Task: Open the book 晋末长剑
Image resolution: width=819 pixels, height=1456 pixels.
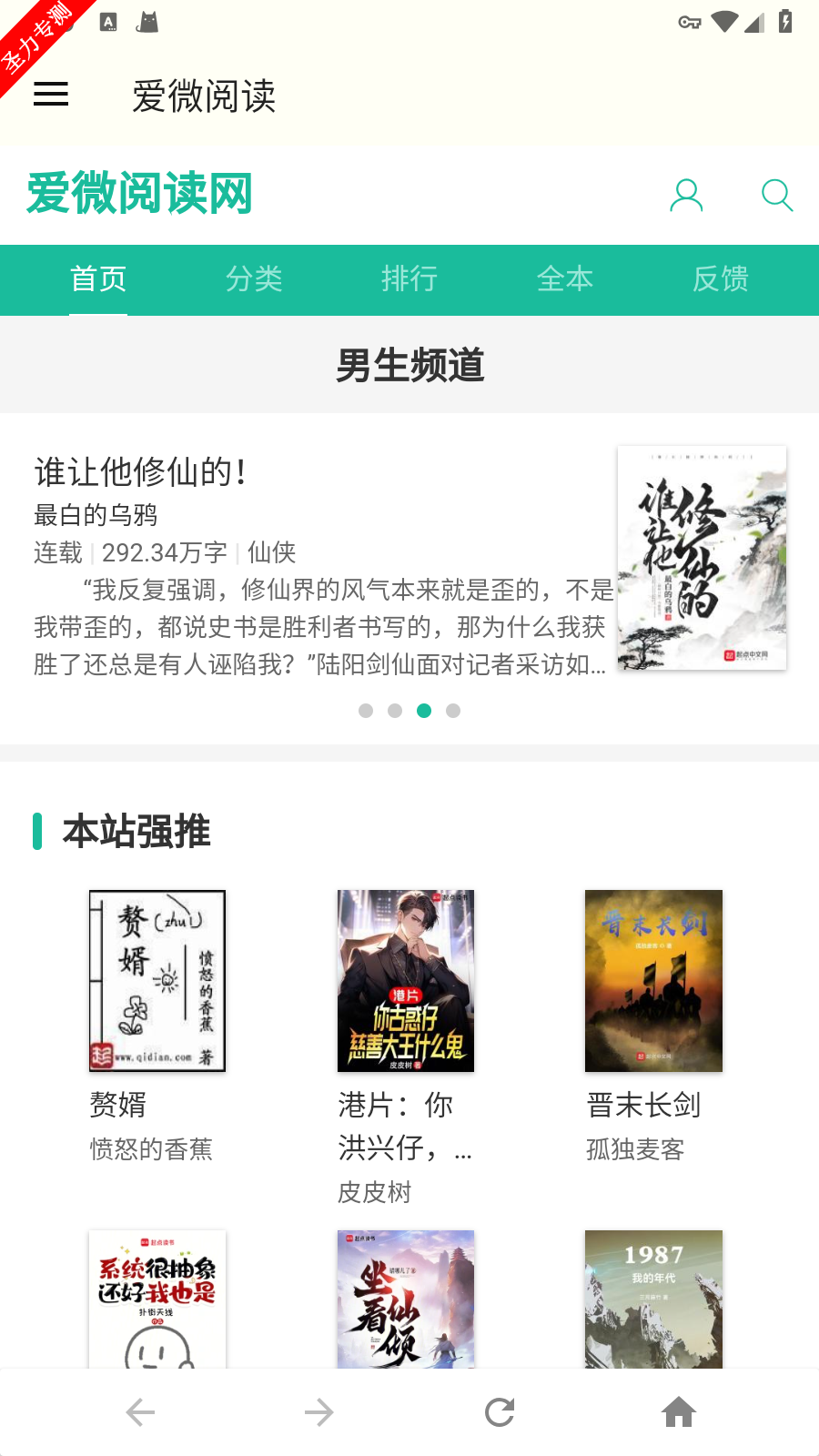Action: click(x=653, y=981)
